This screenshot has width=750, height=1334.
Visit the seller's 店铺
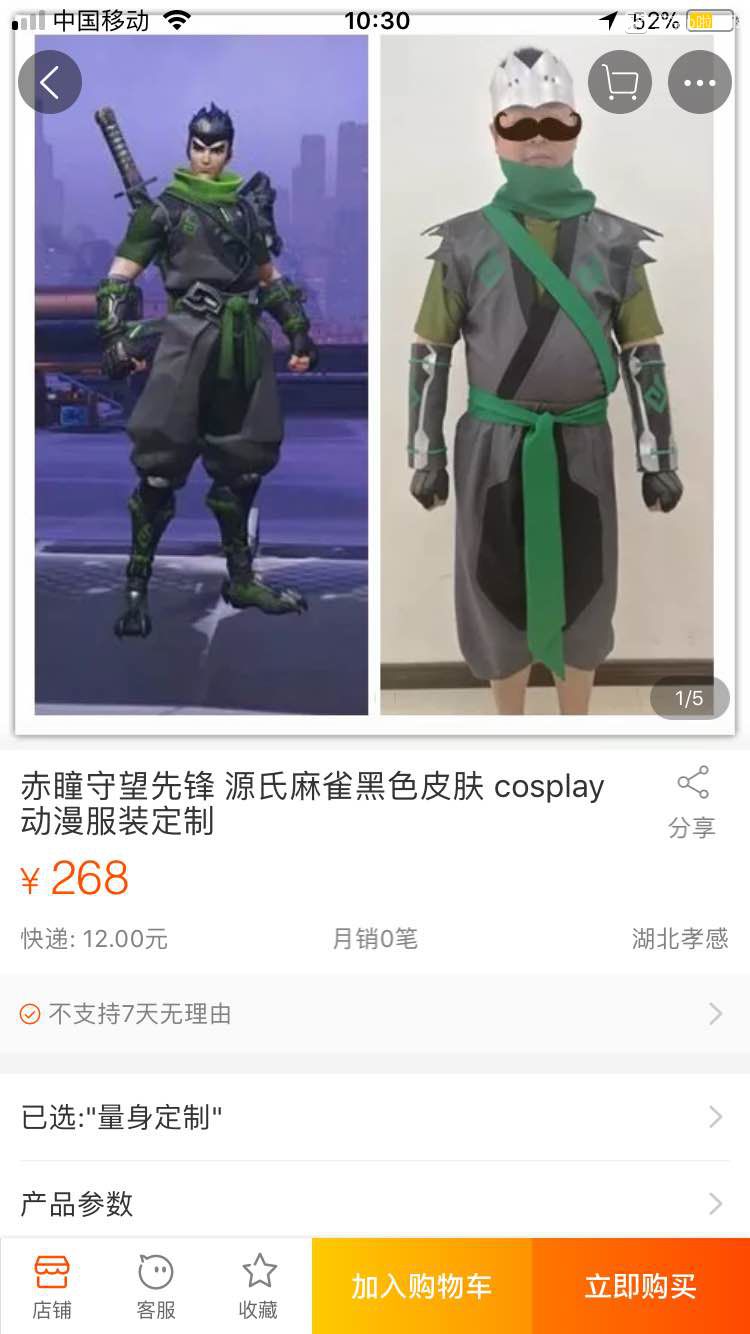pyautogui.click(x=52, y=1287)
